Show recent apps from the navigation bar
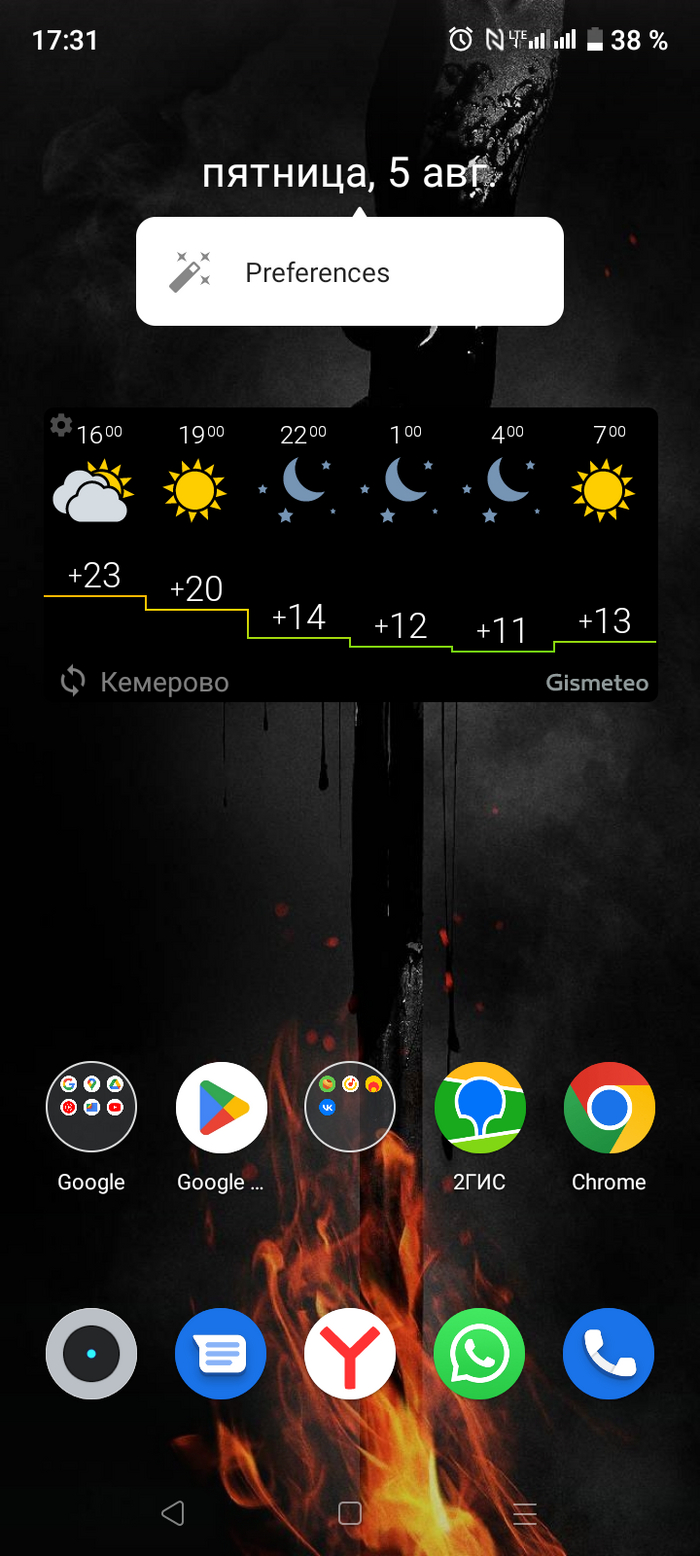 (x=525, y=1513)
